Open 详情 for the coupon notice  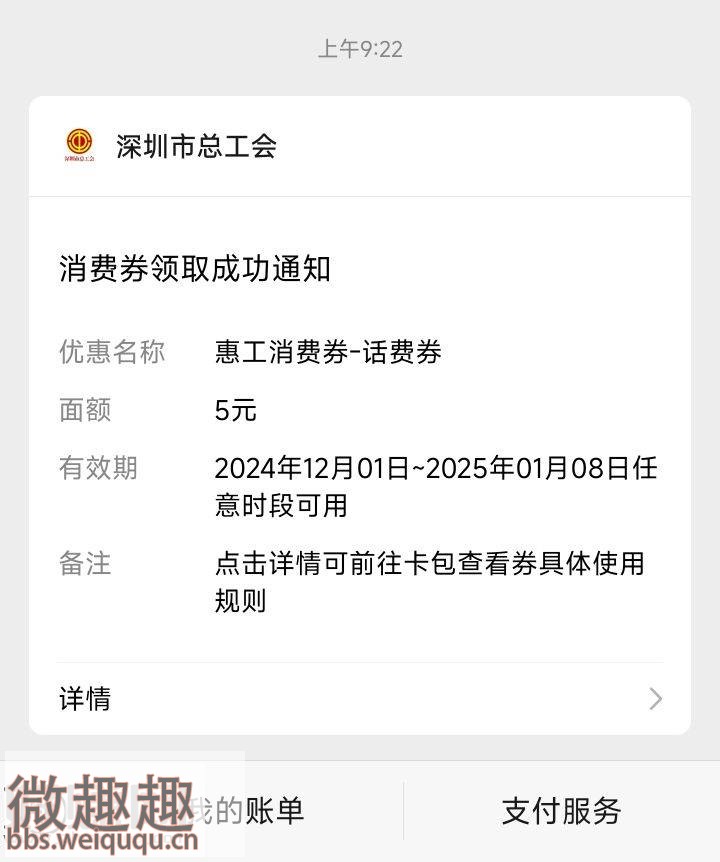[x=360, y=698]
